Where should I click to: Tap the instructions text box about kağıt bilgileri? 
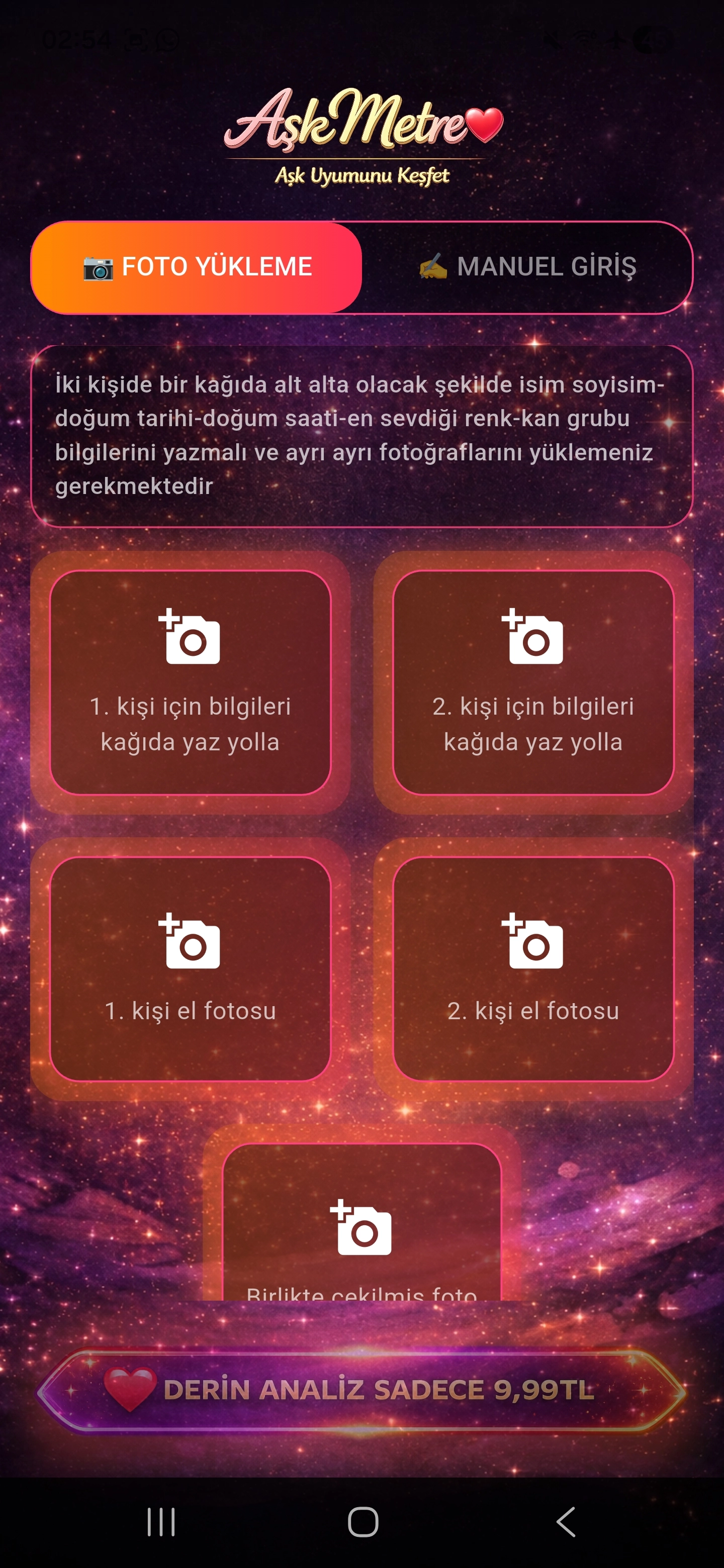click(x=361, y=433)
